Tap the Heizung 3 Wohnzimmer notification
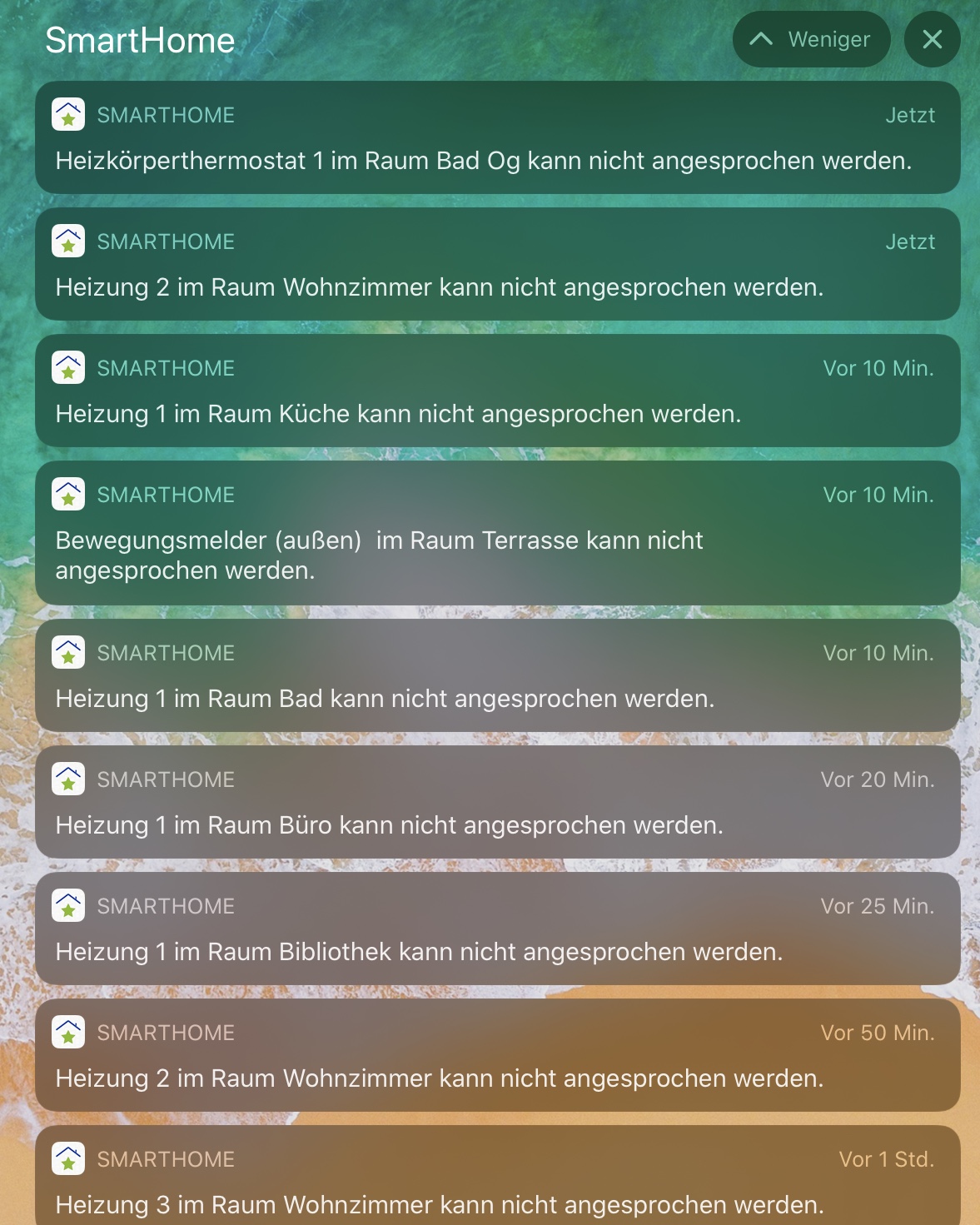 [x=497, y=1181]
